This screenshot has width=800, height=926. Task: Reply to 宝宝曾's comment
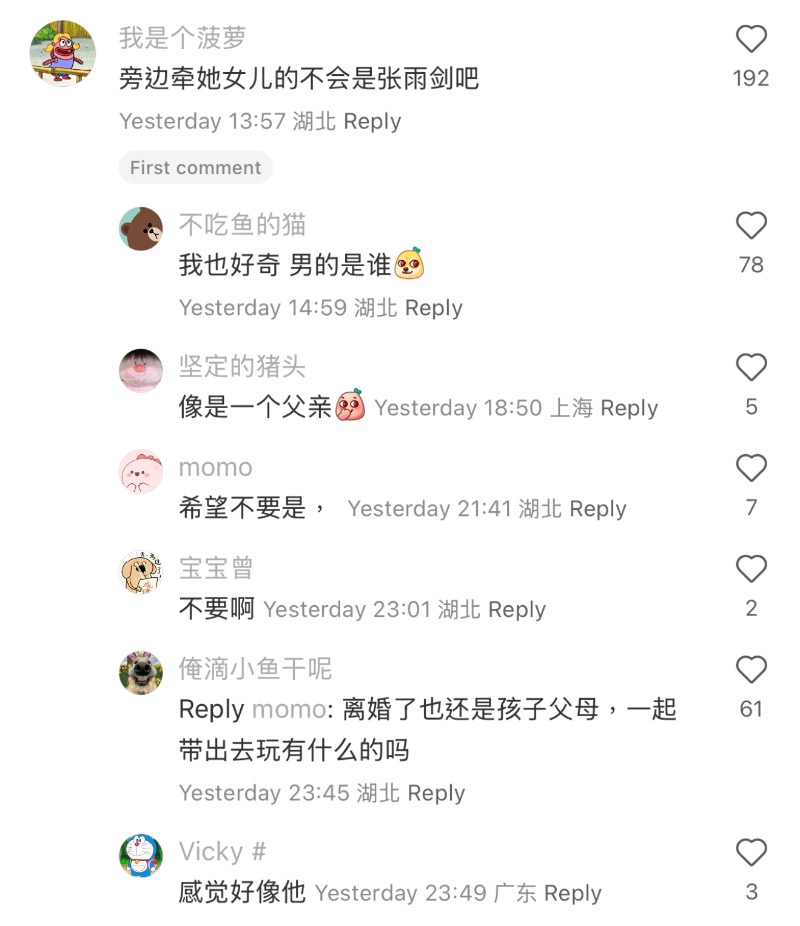point(517,609)
